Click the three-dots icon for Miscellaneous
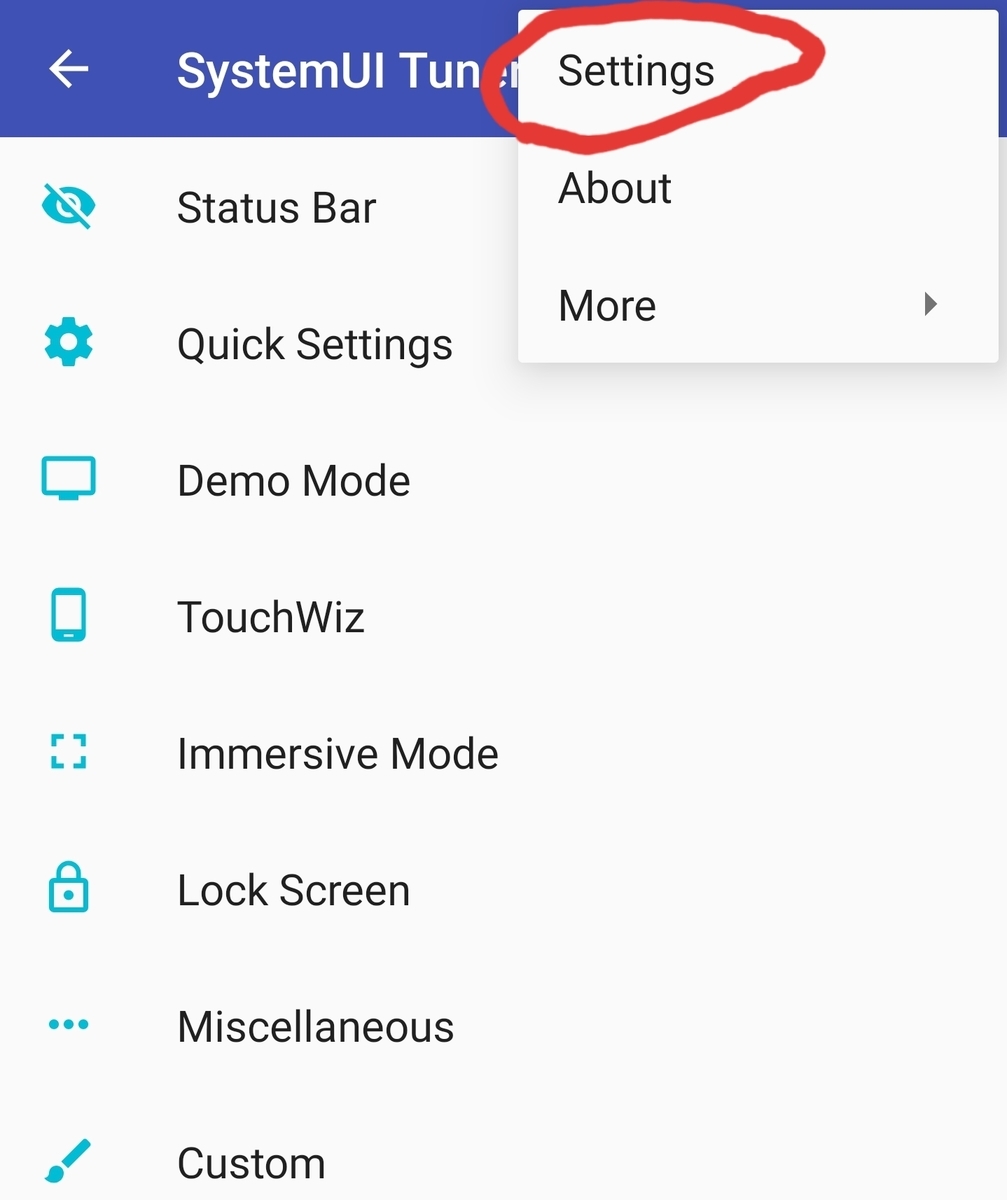1007x1200 pixels. [67, 1026]
